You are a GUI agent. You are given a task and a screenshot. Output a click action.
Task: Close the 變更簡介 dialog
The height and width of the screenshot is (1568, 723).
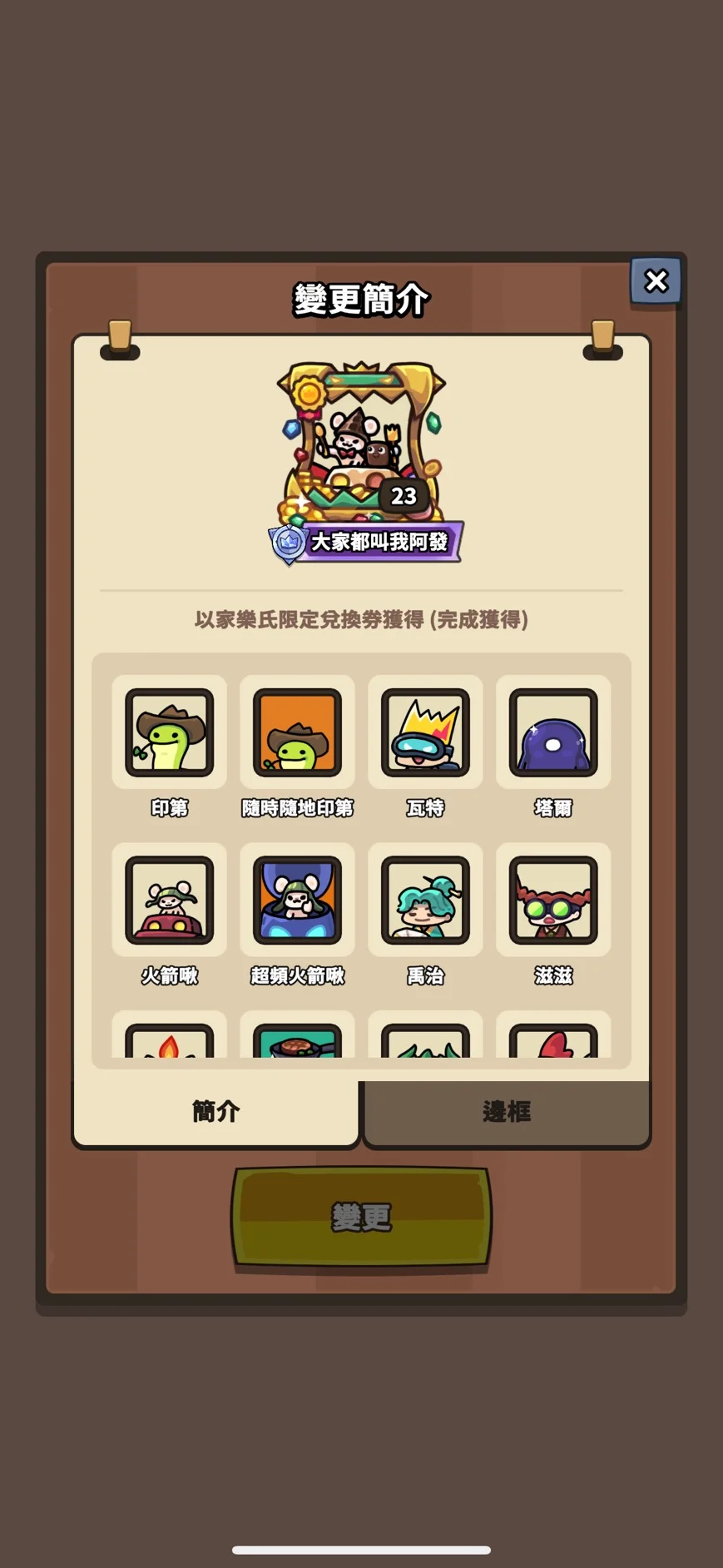click(656, 281)
